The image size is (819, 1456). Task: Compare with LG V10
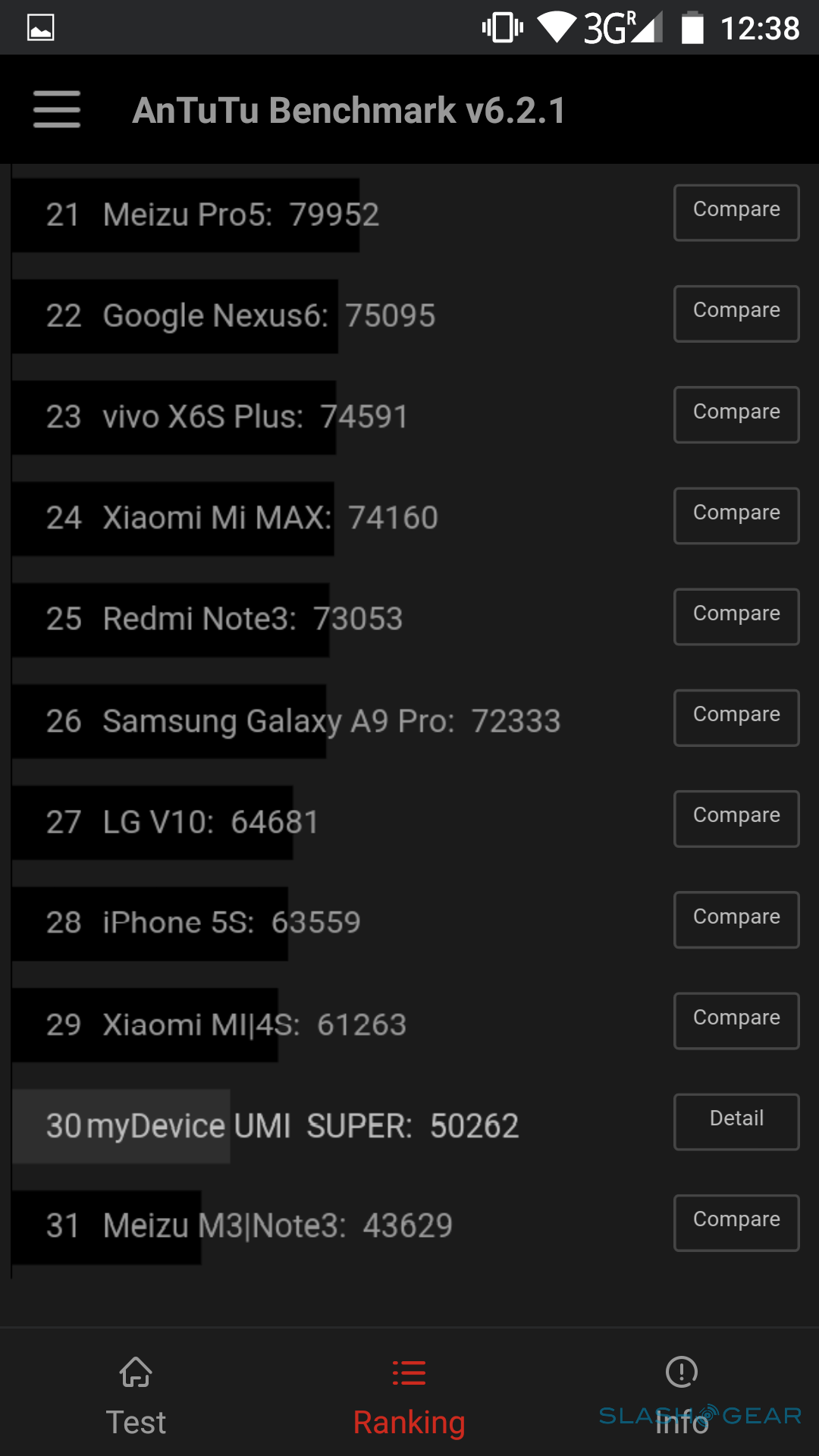click(736, 818)
